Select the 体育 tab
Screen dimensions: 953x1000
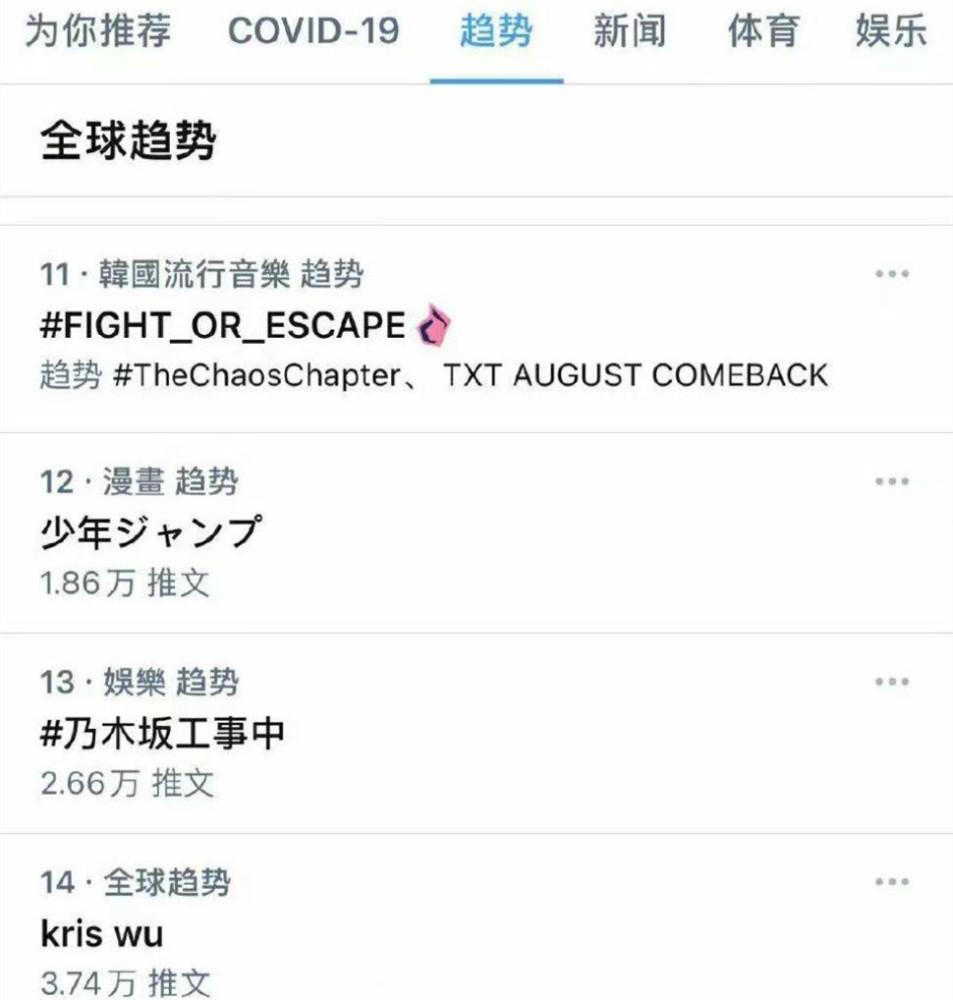click(x=764, y=31)
